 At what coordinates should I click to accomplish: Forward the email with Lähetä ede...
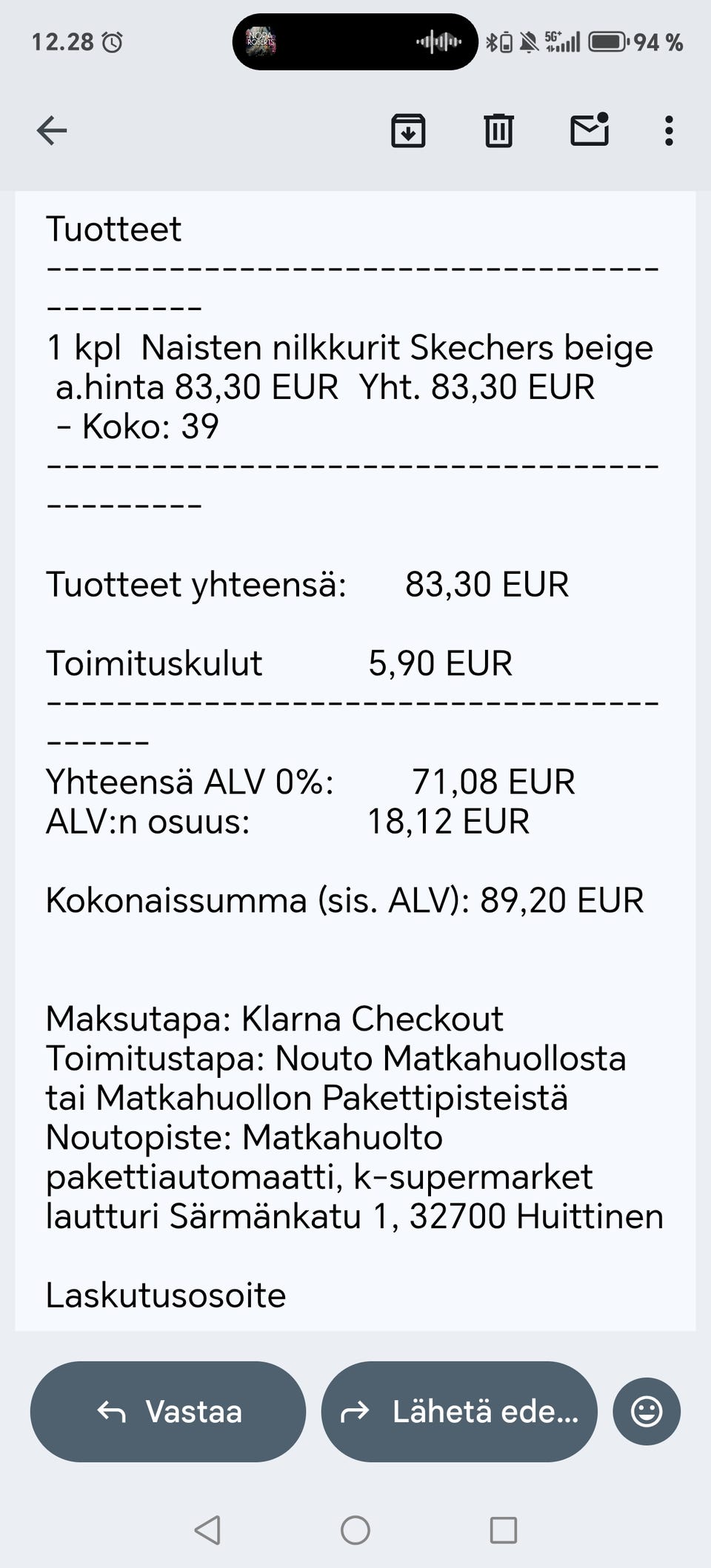459,1412
